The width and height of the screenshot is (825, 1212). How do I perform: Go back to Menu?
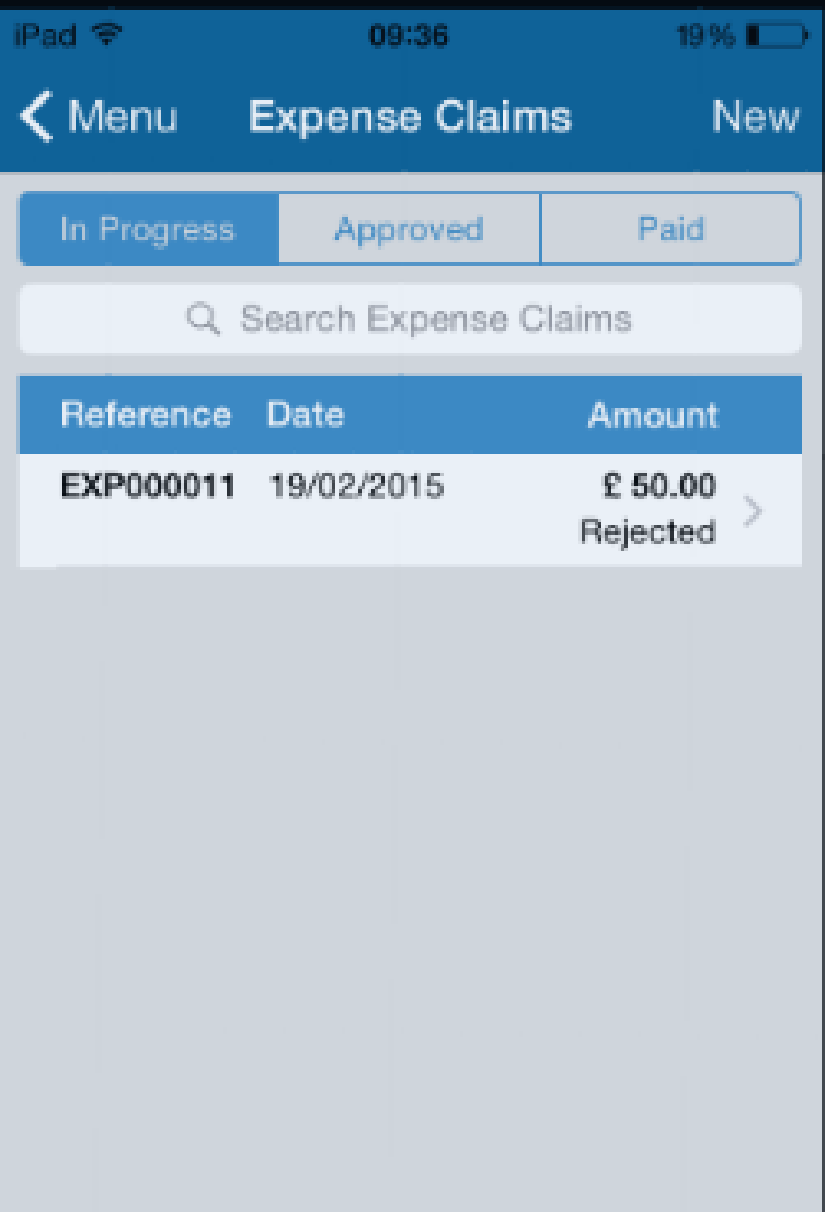(x=98, y=118)
